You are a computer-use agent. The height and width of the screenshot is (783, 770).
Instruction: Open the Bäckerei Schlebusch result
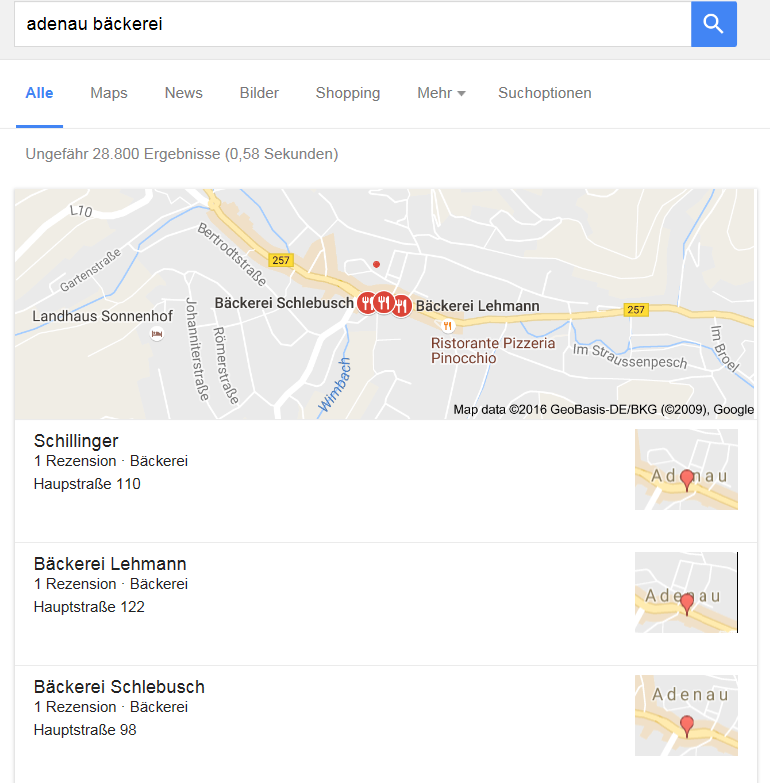click(119, 687)
